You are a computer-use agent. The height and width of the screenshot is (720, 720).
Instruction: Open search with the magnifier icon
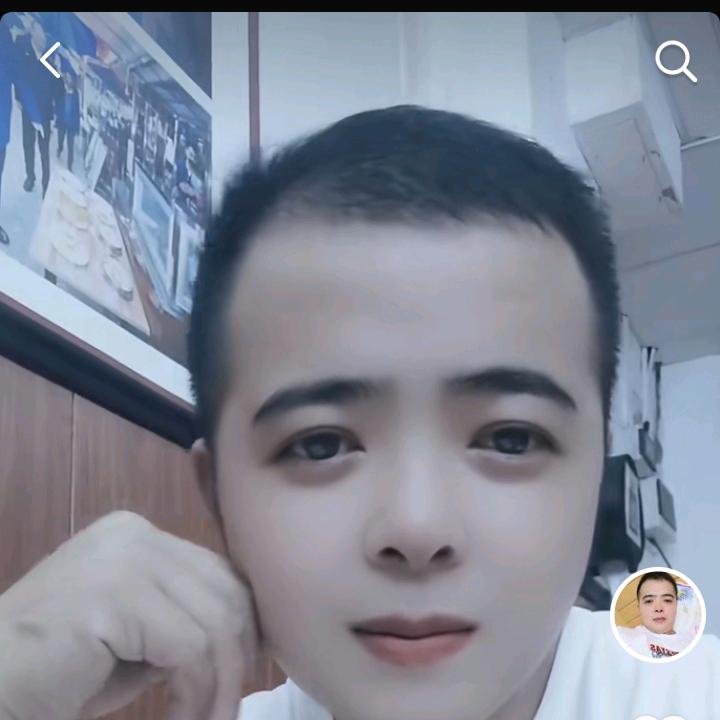pyautogui.click(x=675, y=62)
